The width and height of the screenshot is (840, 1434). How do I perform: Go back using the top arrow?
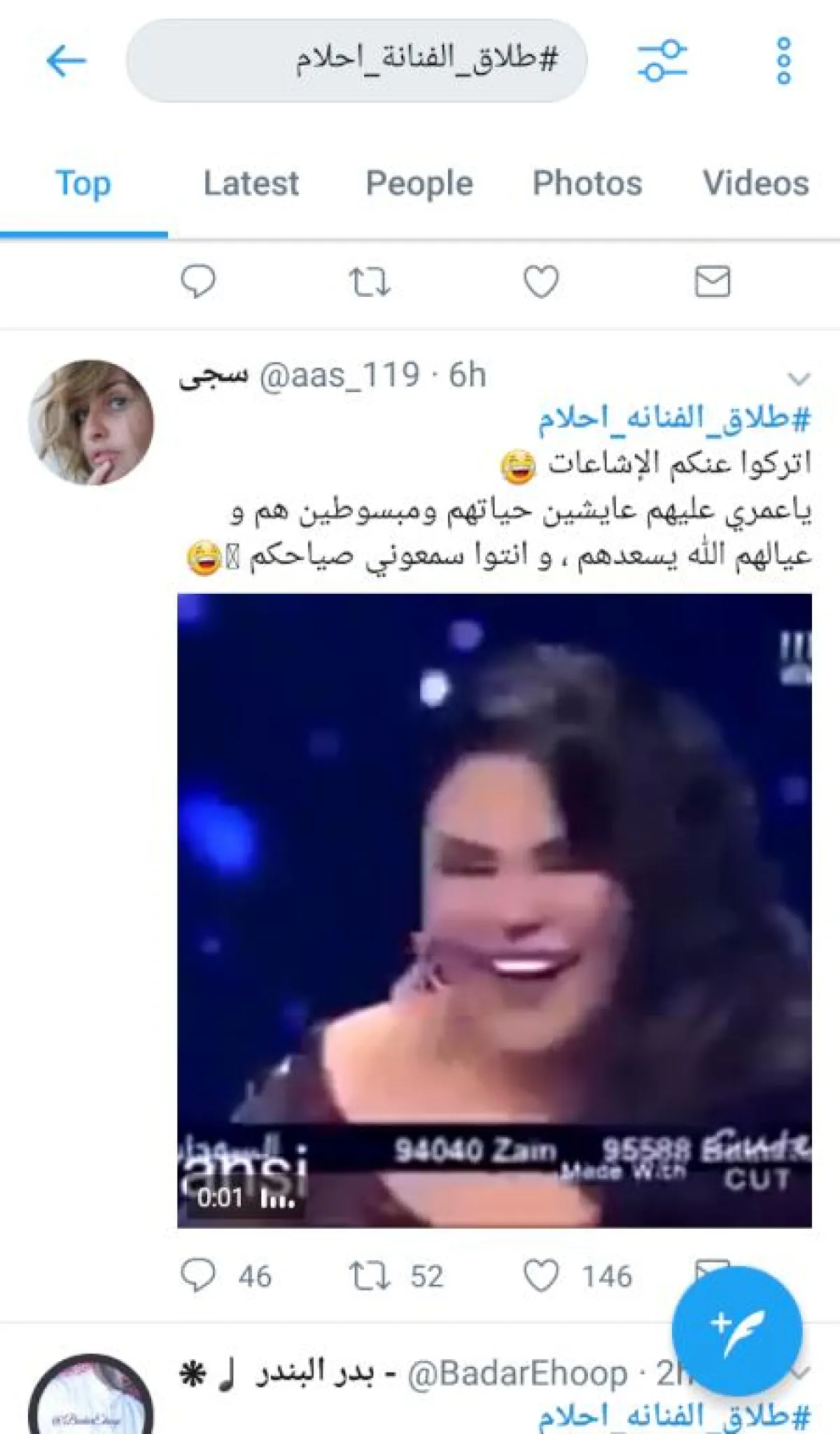pos(66,61)
